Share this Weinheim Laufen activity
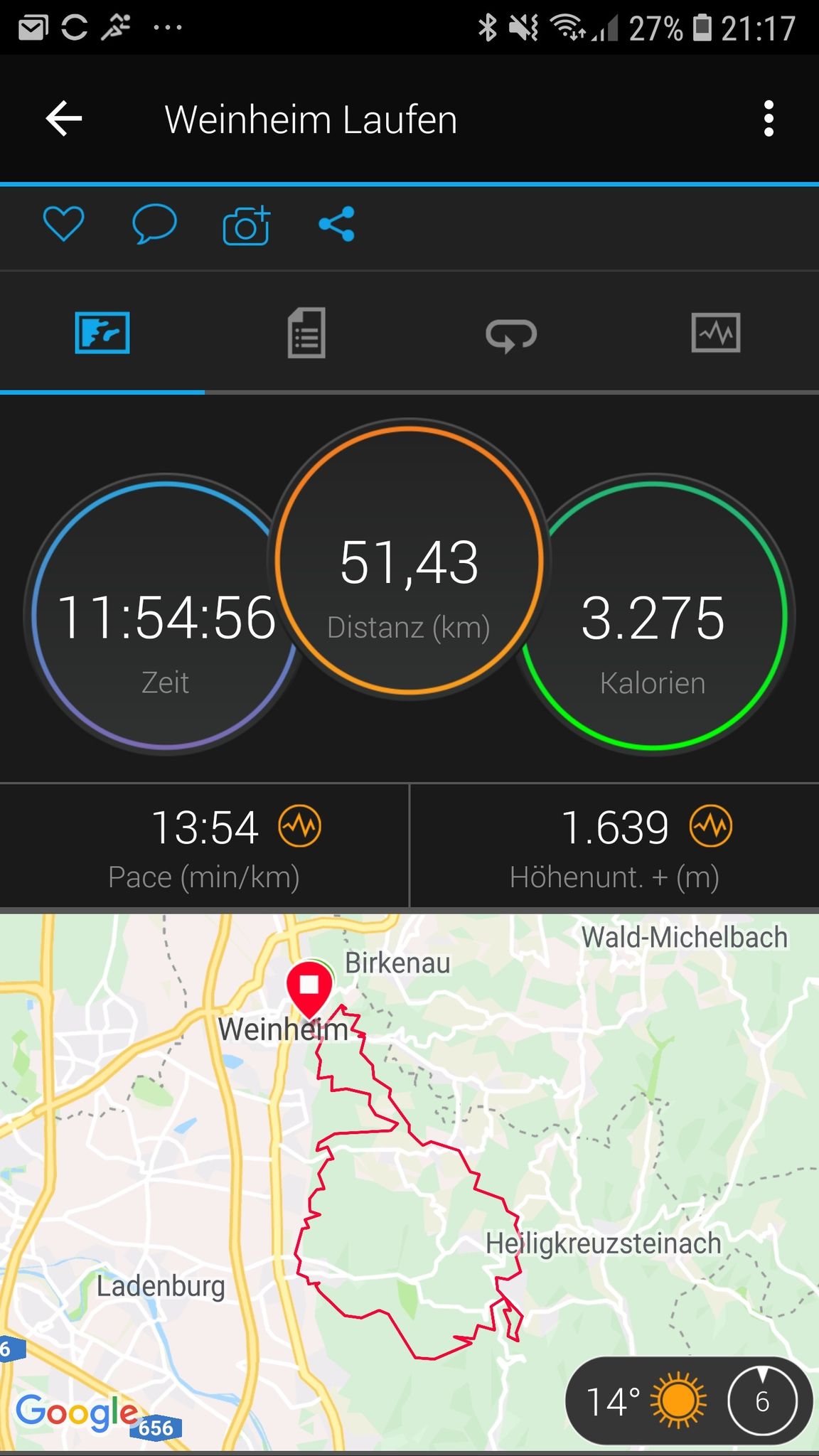819x1456 pixels. pyautogui.click(x=337, y=225)
